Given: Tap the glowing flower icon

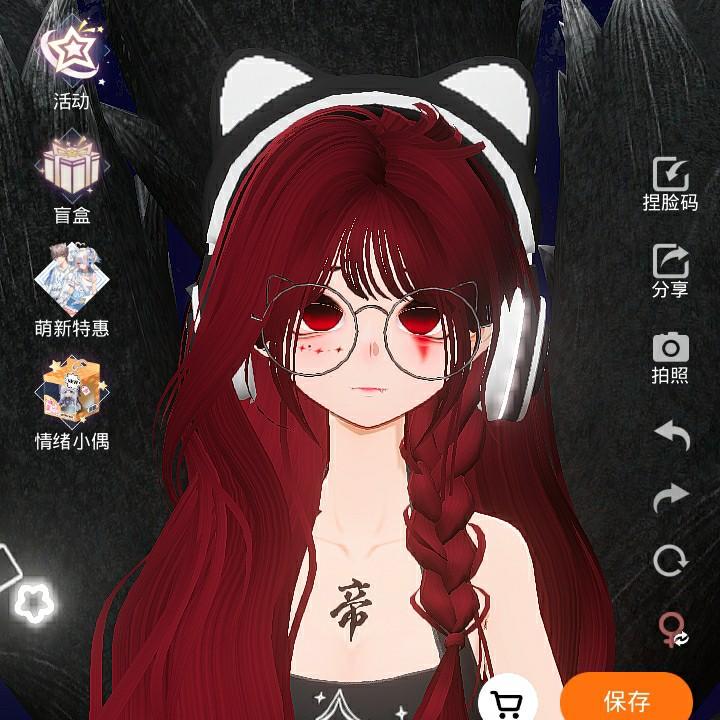Looking at the screenshot, I should pyautogui.click(x=35, y=603).
